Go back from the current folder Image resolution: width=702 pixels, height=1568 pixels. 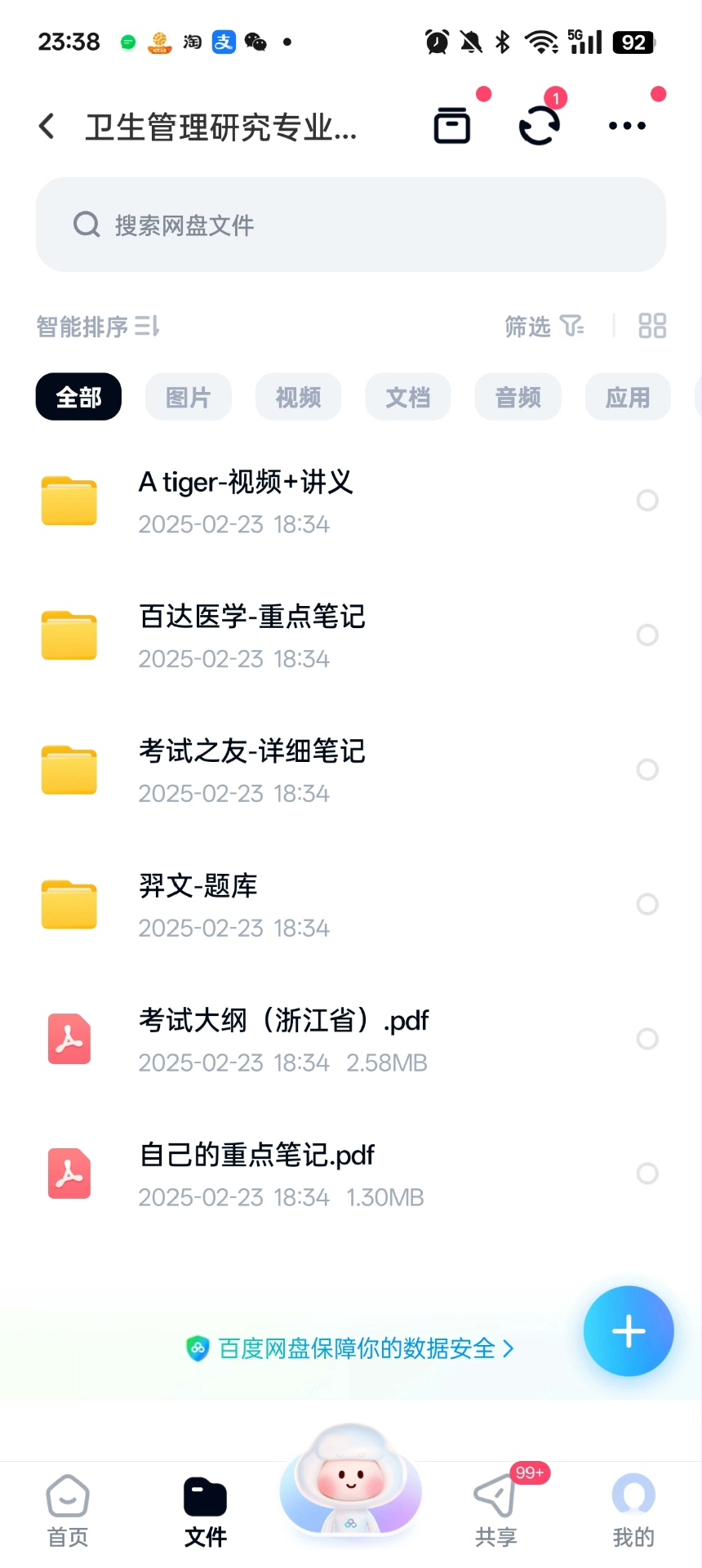point(47,126)
